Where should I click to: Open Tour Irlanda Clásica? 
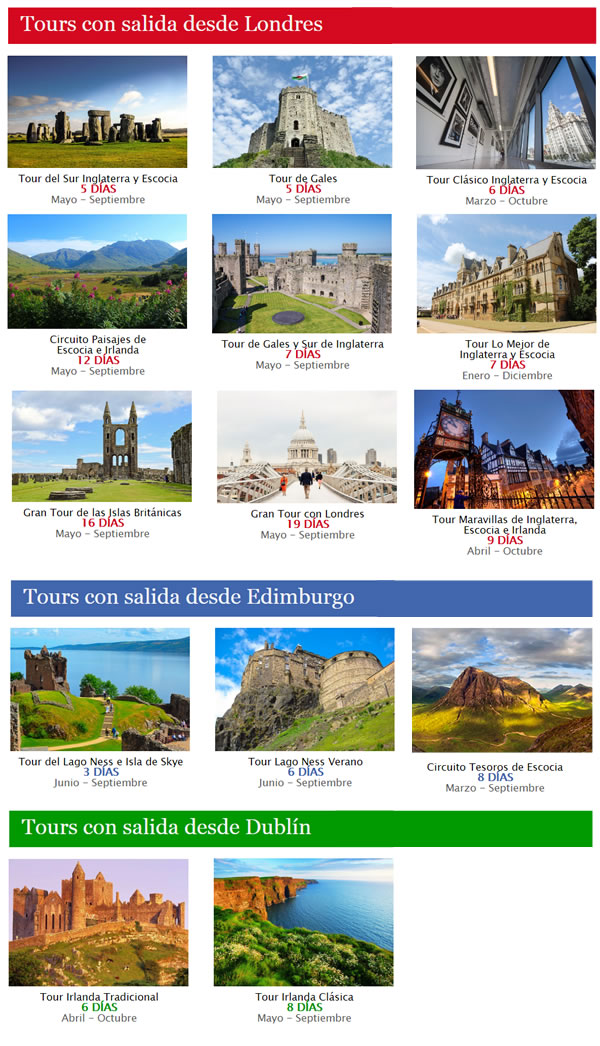click(x=304, y=922)
